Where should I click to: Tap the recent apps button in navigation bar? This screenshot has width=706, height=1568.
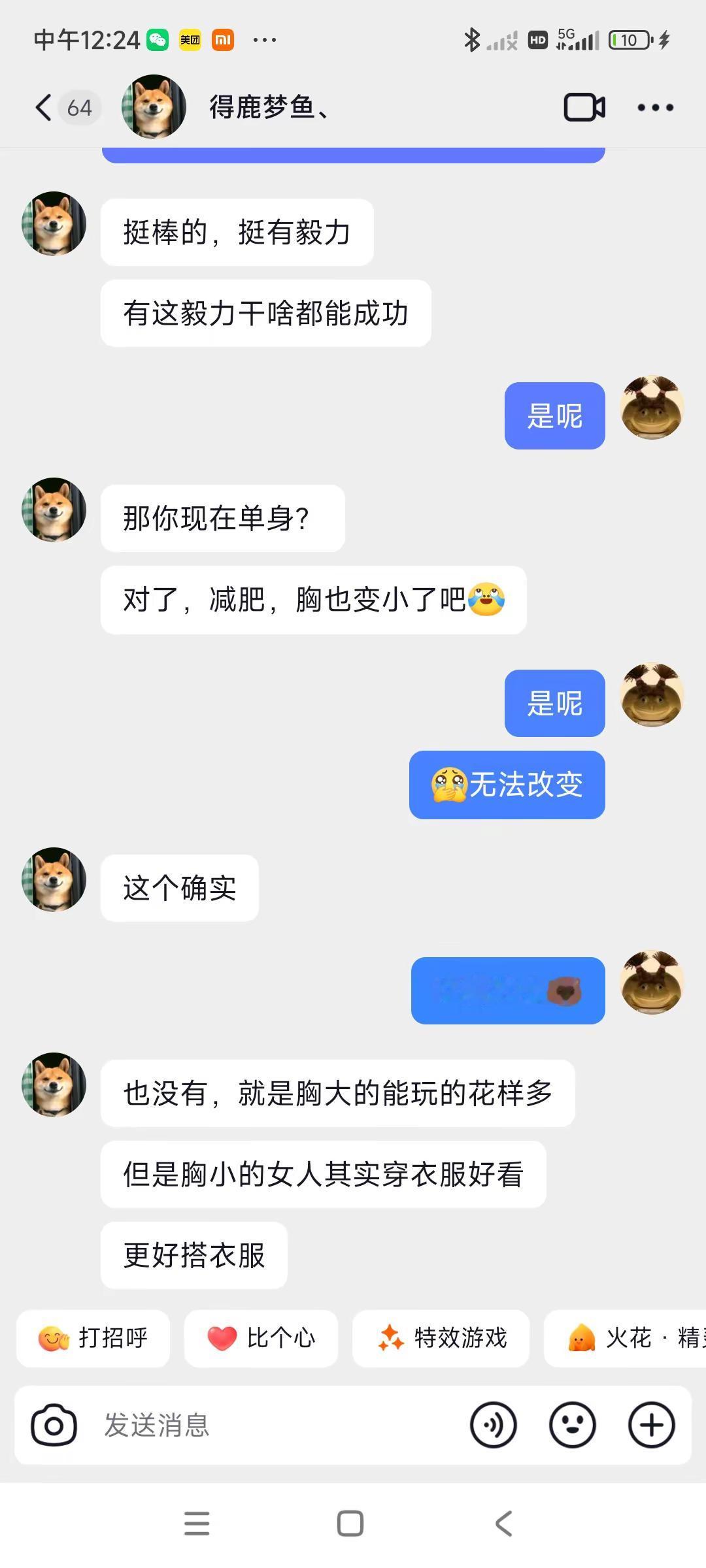point(197,1524)
